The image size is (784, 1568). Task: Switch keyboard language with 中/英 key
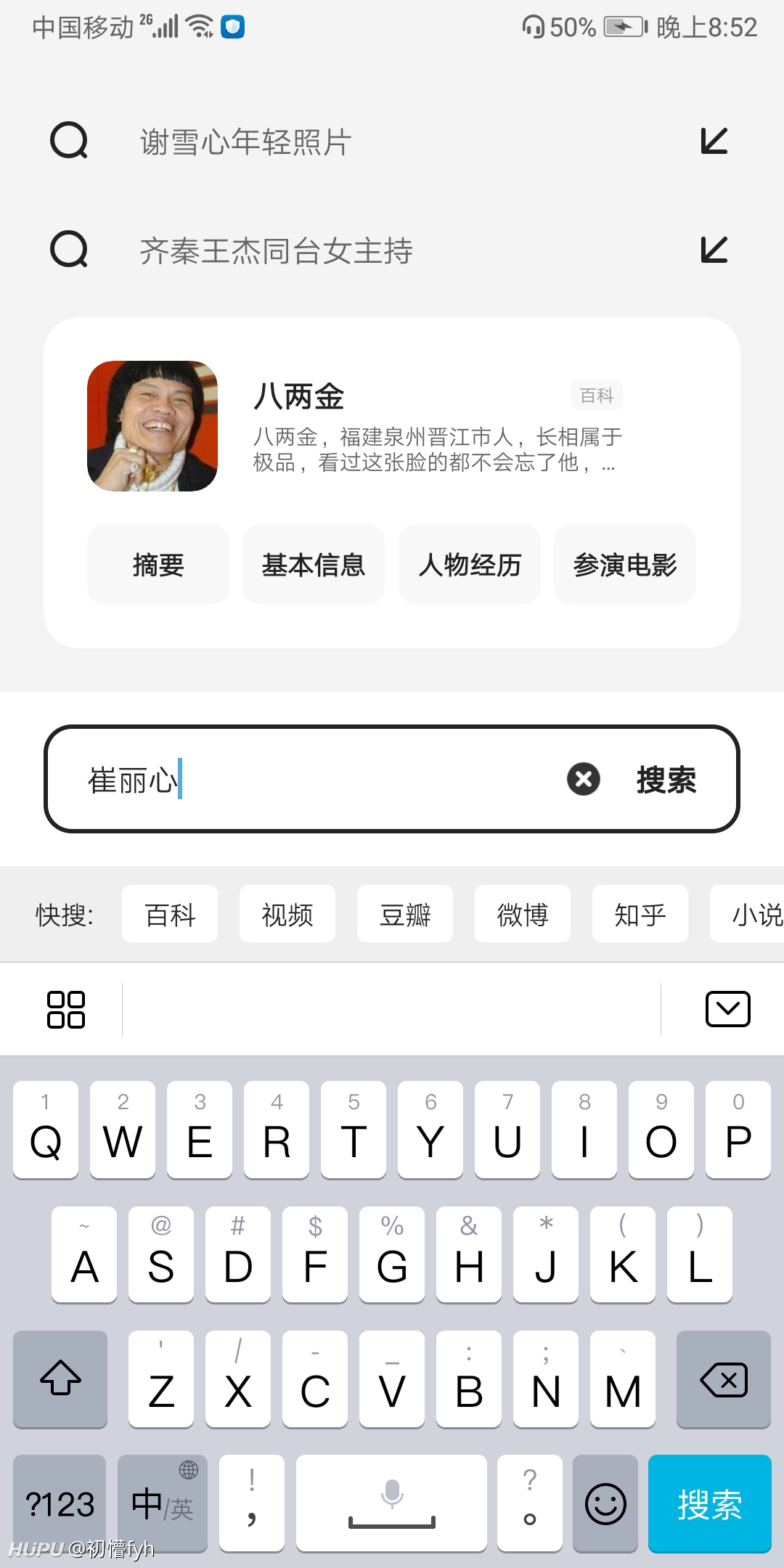pos(163,1503)
